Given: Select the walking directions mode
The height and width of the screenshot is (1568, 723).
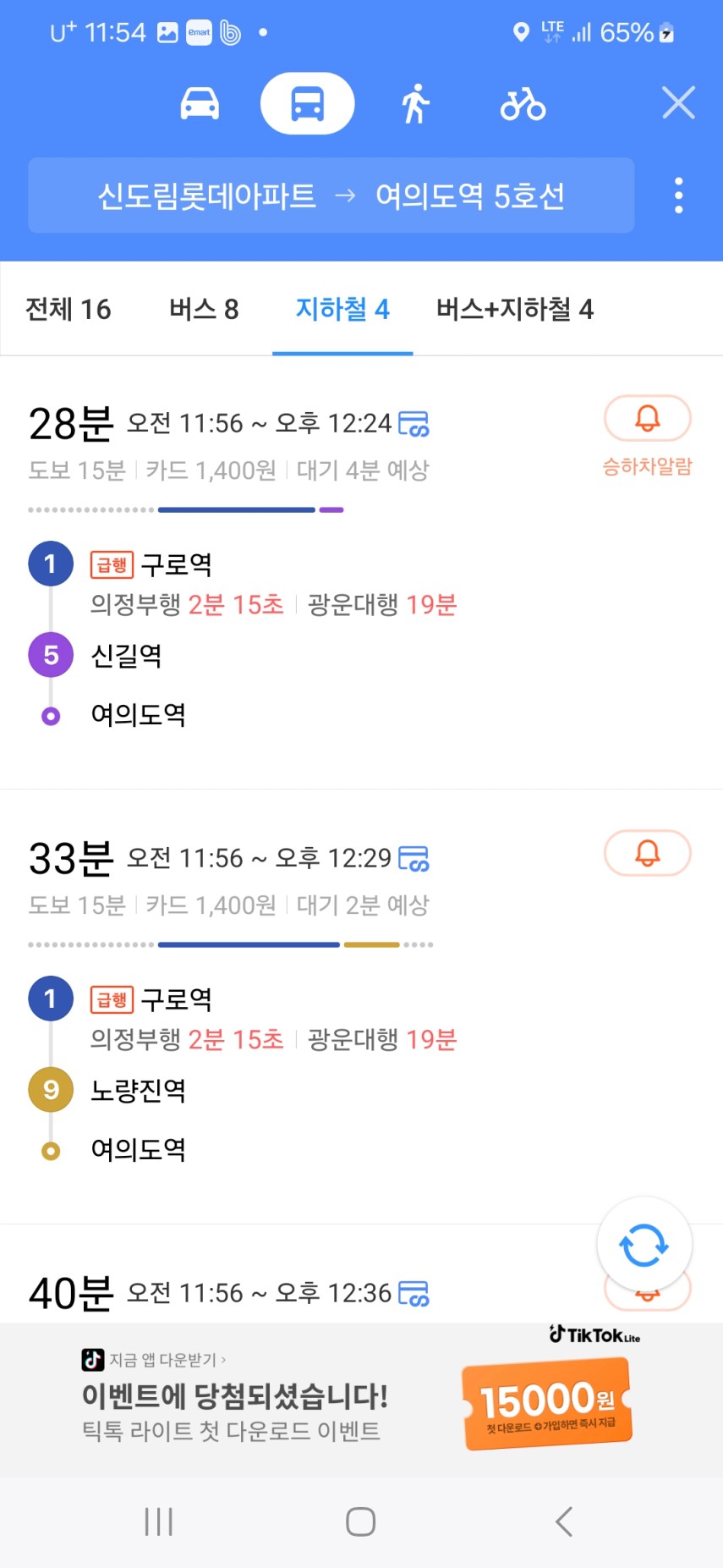Looking at the screenshot, I should [x=415, y=104].
